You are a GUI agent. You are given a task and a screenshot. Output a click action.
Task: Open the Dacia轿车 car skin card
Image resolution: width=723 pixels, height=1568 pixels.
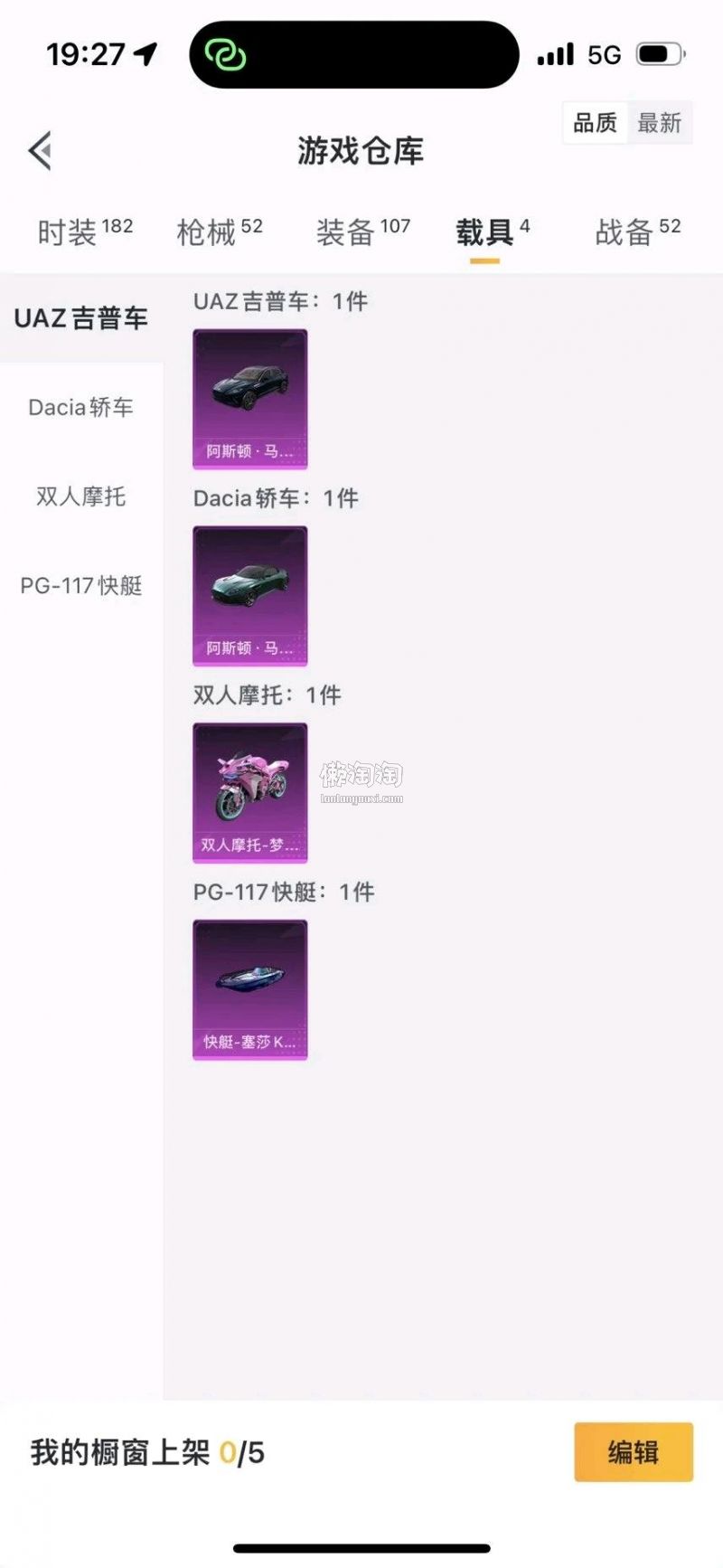[250, 596]
